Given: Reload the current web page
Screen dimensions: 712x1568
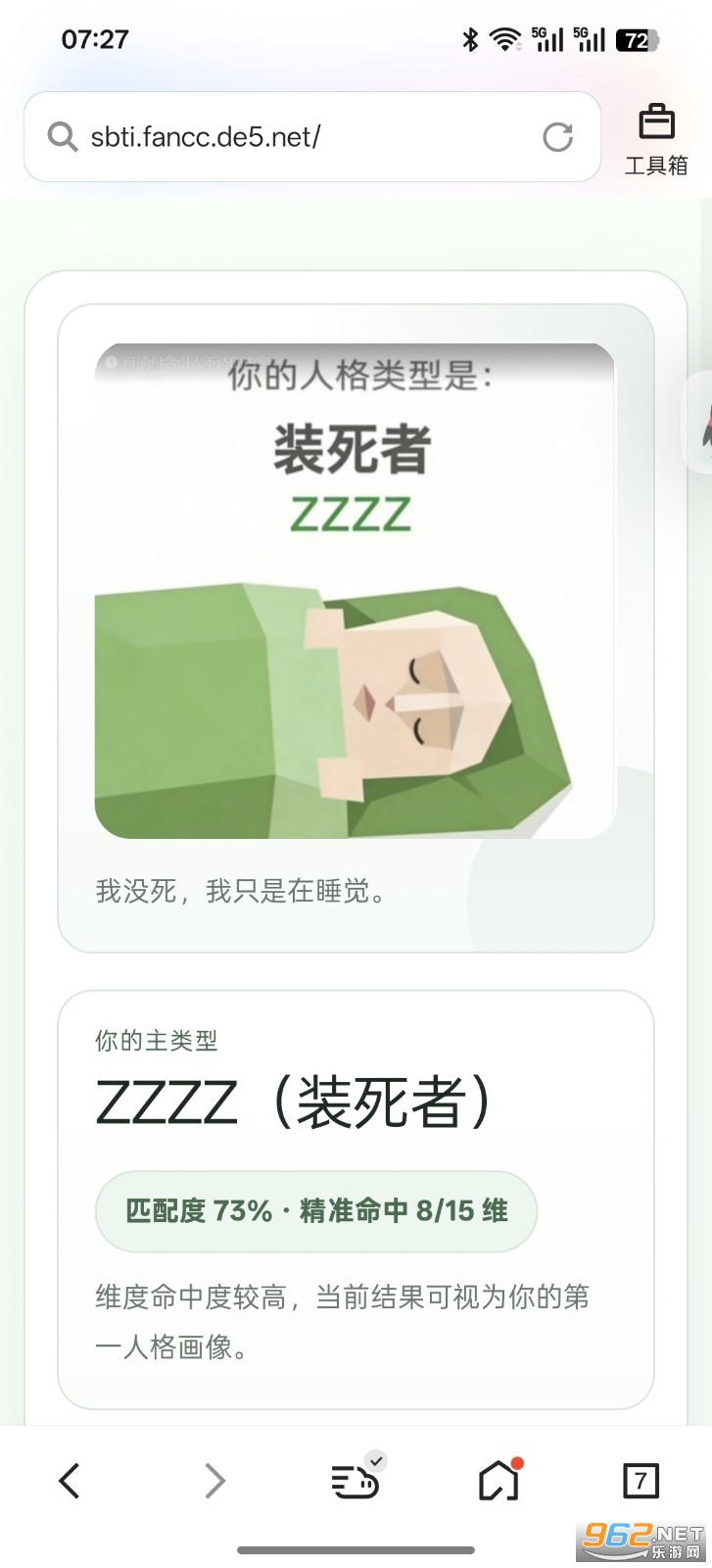Looking at the screenshot, I should [x=557, y=137].
